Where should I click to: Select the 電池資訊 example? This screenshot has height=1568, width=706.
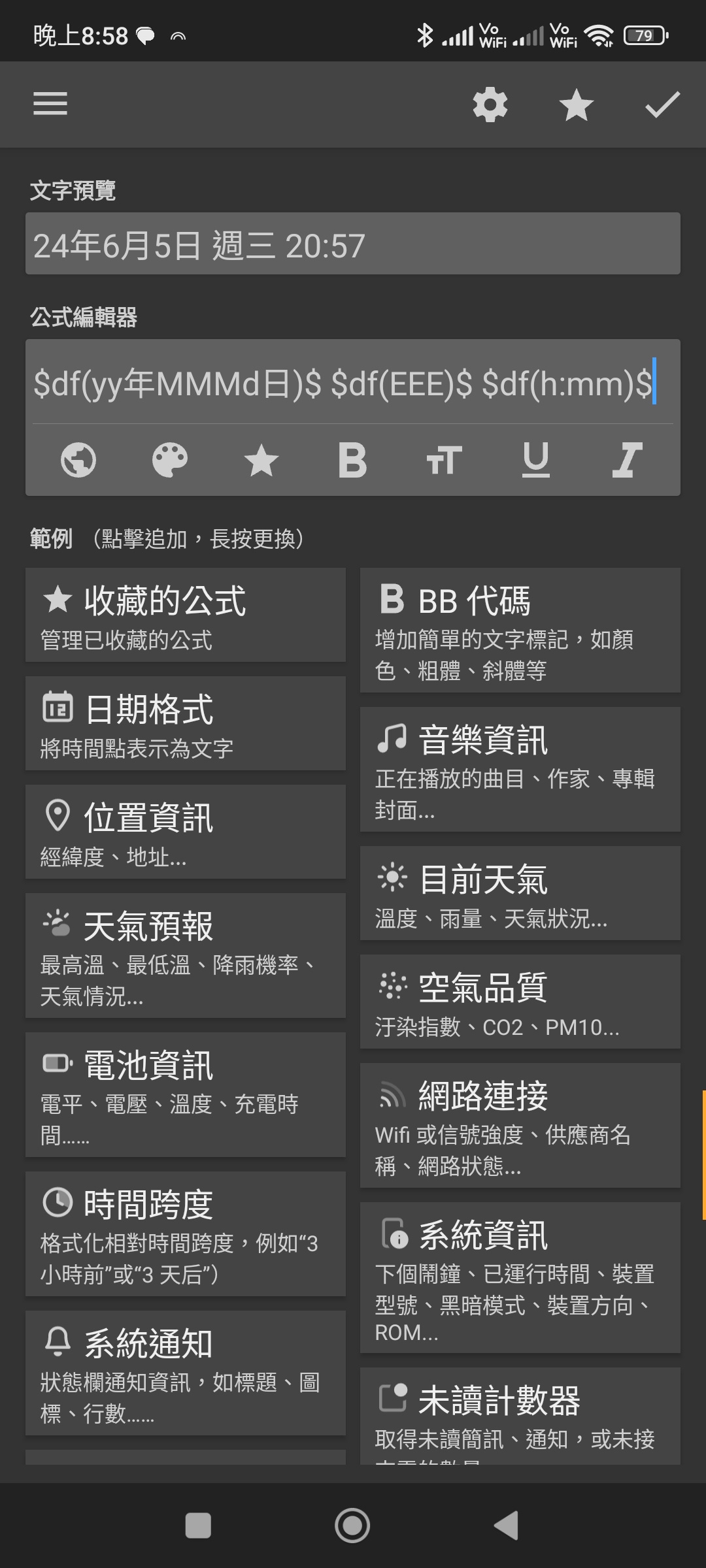(186, 1094)
